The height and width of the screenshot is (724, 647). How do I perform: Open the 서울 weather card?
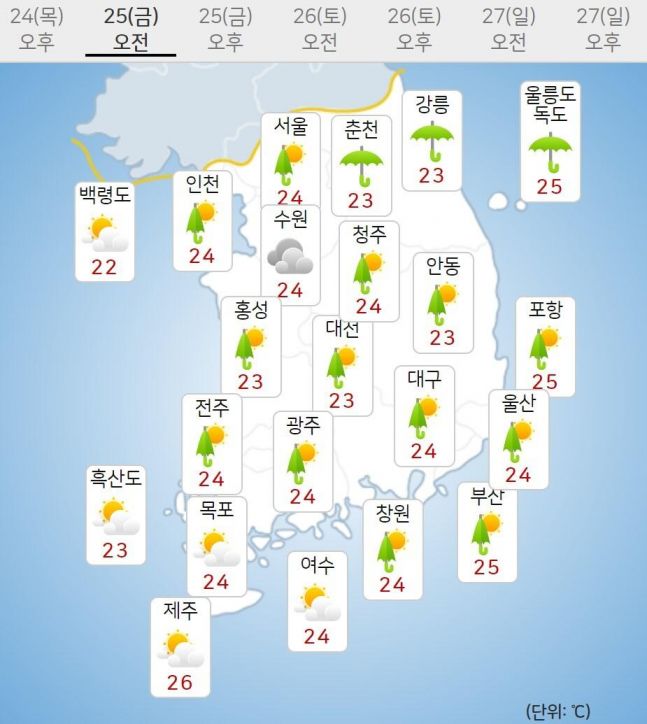[x=290, y=160]
